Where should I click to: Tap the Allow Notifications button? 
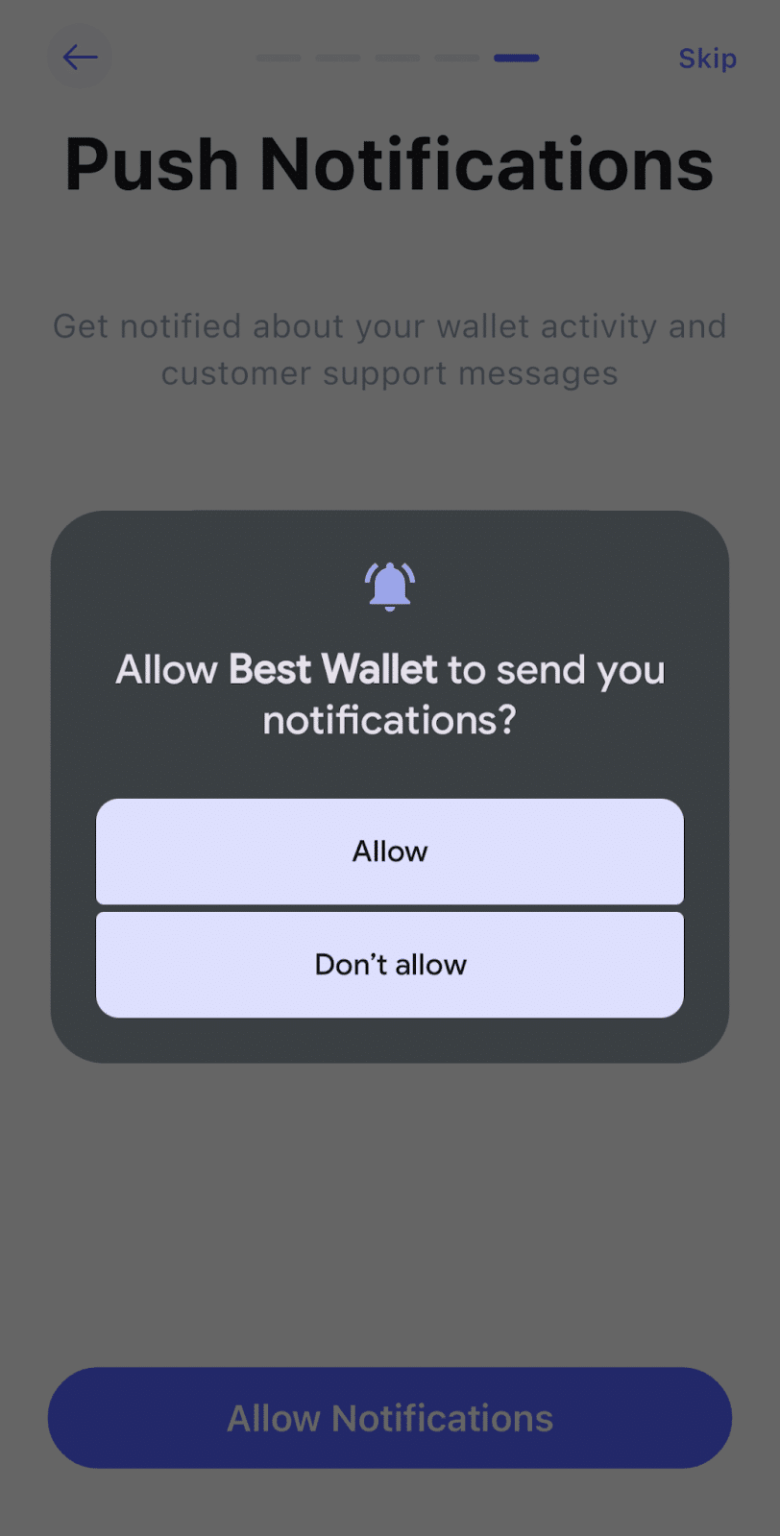(390, 1417)
